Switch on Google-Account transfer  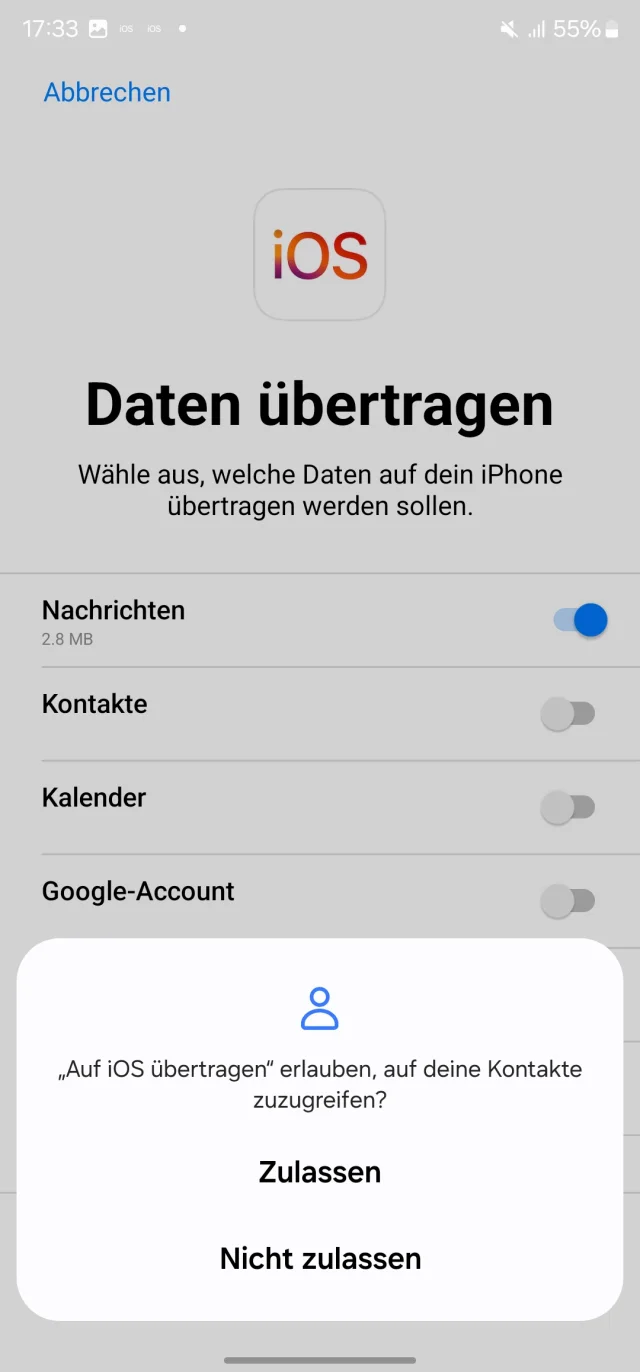[x=567, y=902]
